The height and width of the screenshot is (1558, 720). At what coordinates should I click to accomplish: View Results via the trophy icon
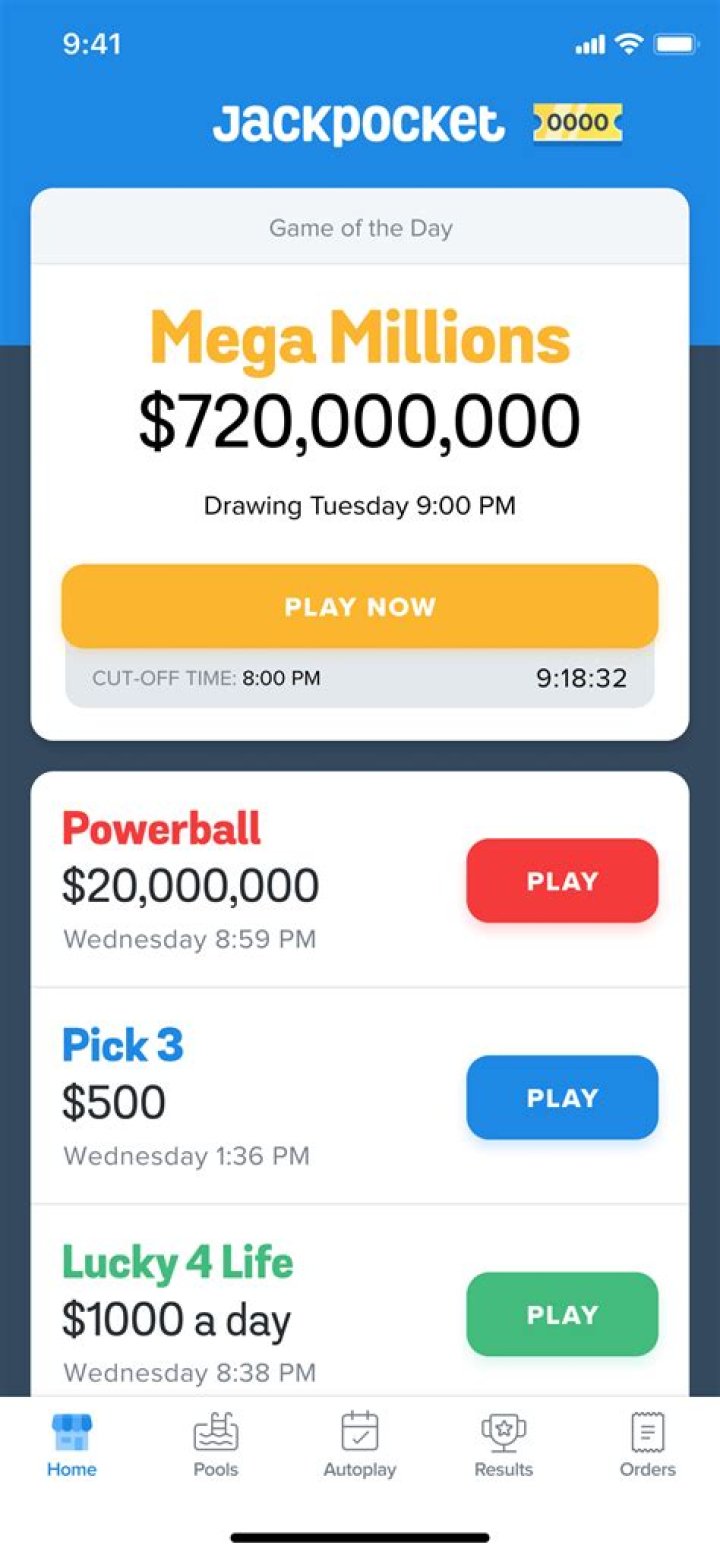coord(503,1434)
